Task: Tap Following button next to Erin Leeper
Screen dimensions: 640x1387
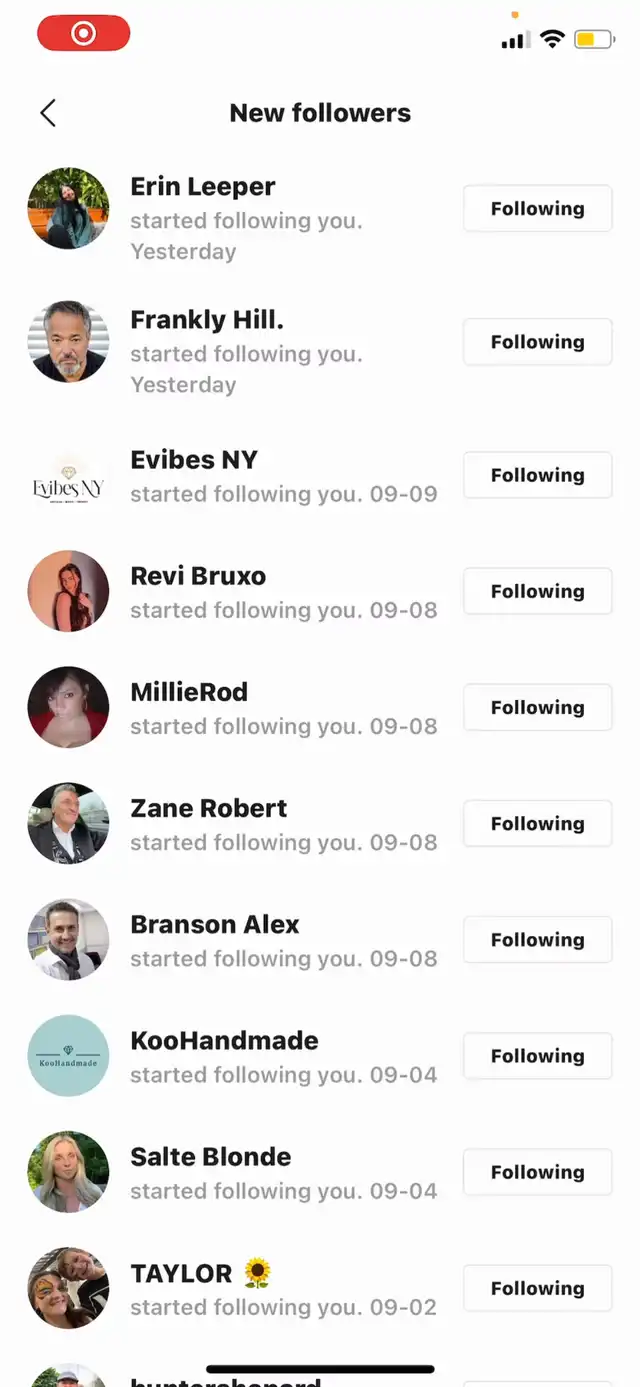Action: 537,208
